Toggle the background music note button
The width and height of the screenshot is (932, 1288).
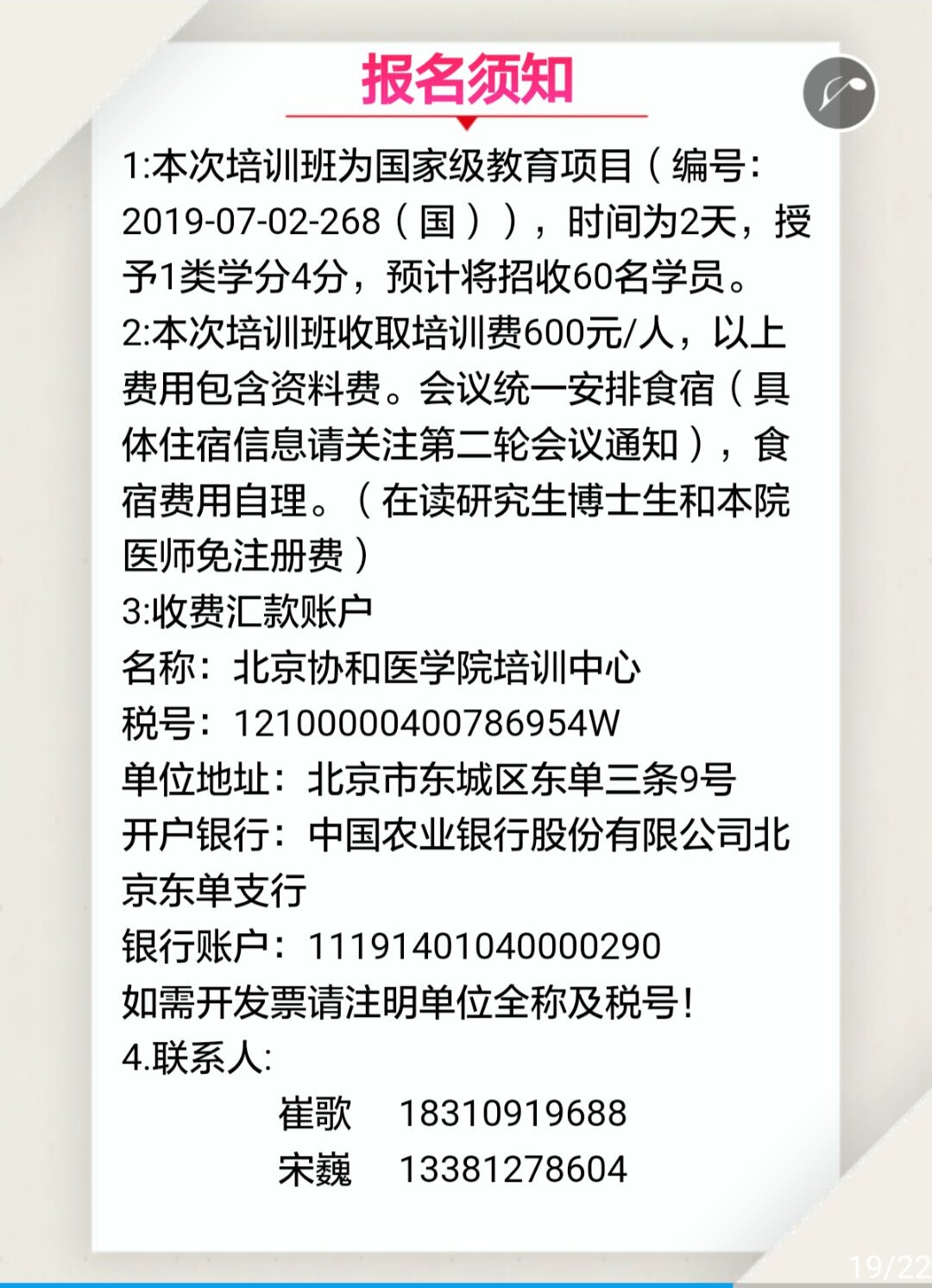tap(840, 93)
